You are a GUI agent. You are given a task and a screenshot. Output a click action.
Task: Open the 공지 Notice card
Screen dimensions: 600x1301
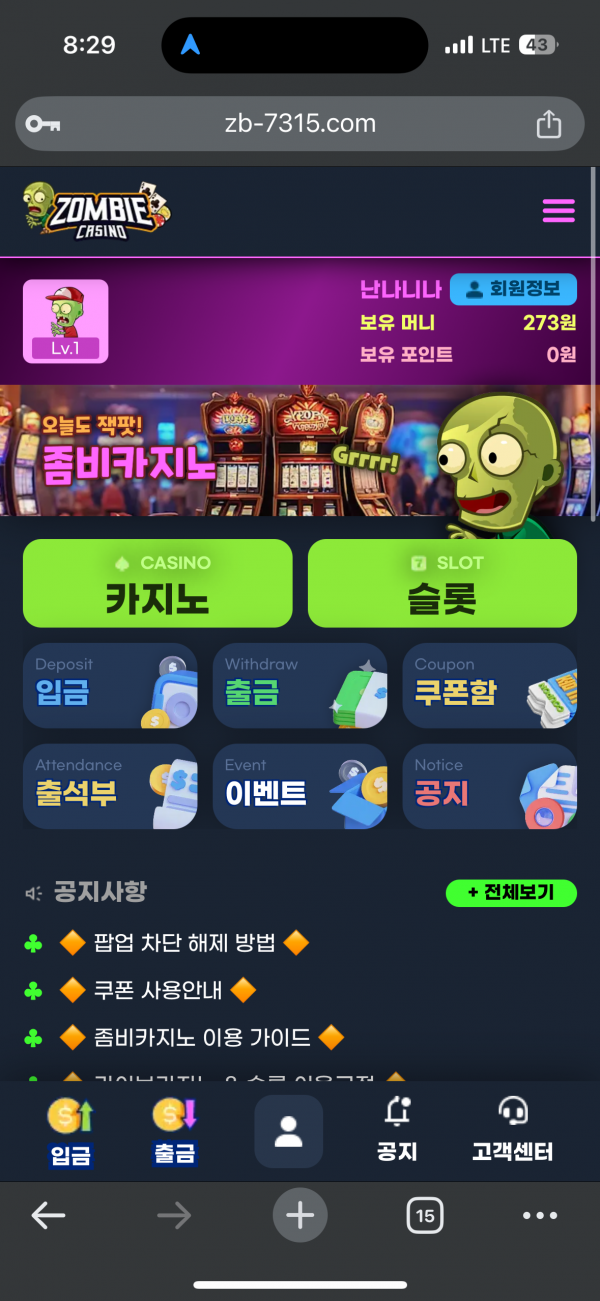489,786
